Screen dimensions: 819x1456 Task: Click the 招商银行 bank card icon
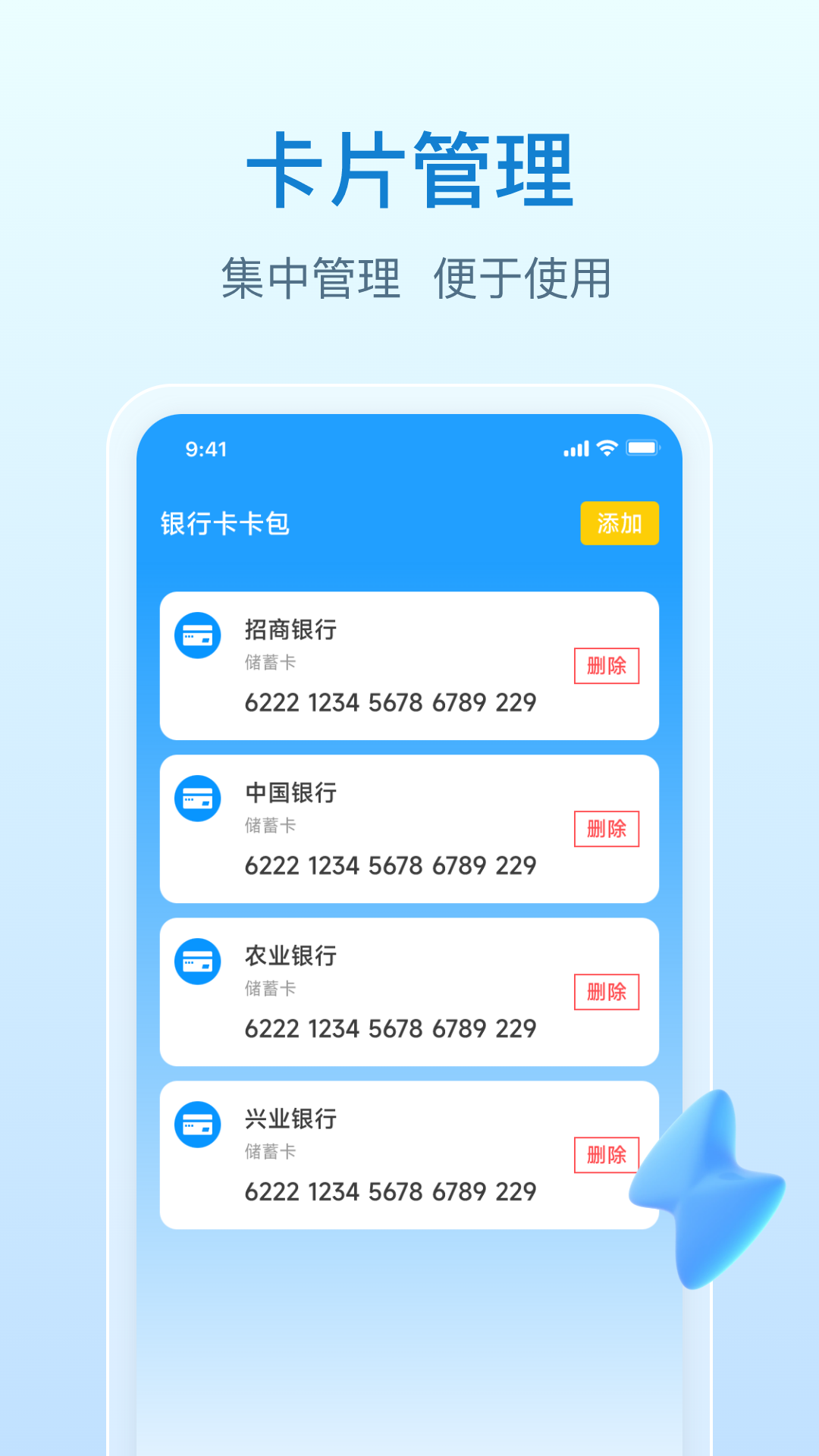coord(199,635)
